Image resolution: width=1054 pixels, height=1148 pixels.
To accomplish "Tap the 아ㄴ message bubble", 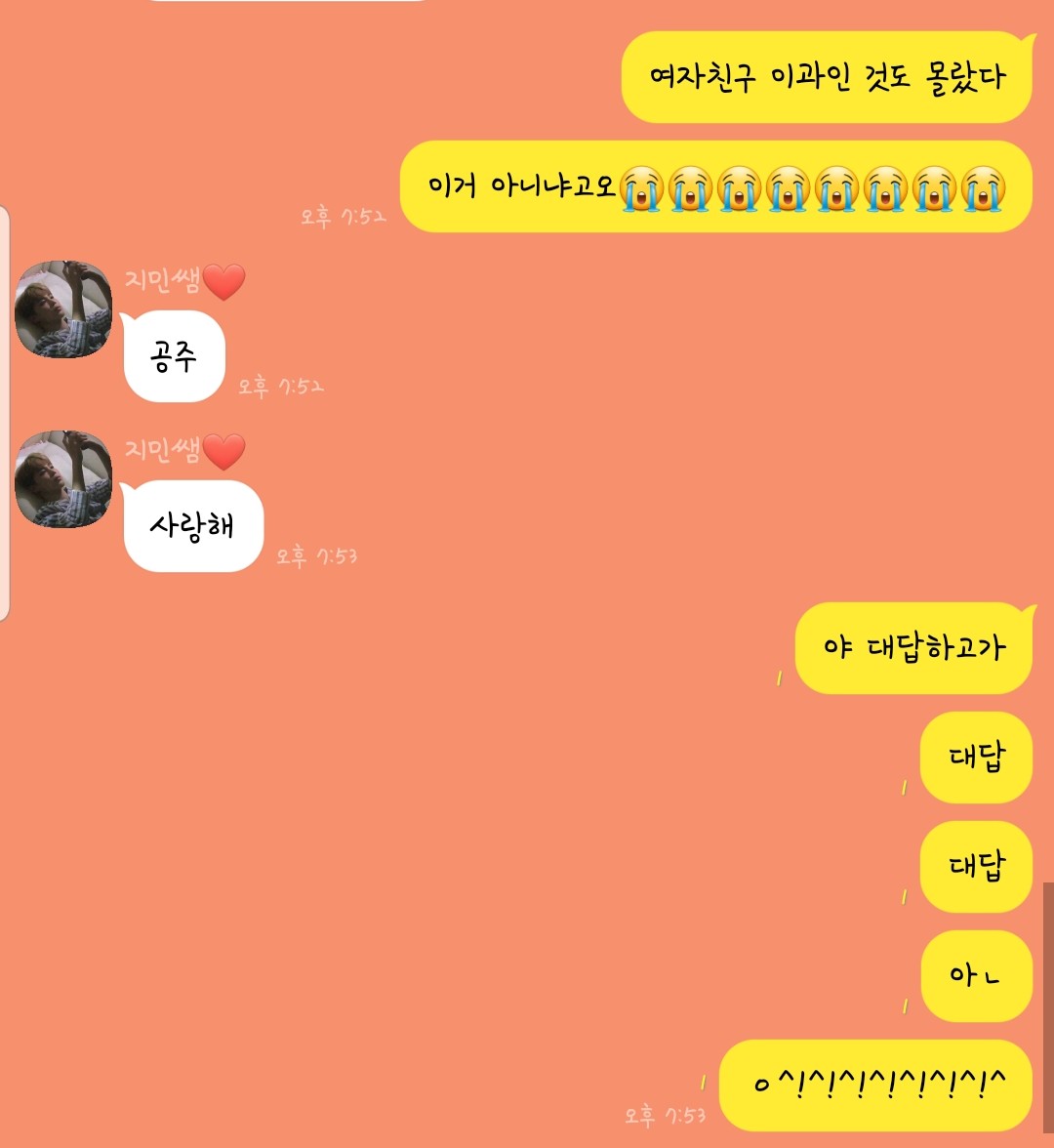I will pos(976,975).
